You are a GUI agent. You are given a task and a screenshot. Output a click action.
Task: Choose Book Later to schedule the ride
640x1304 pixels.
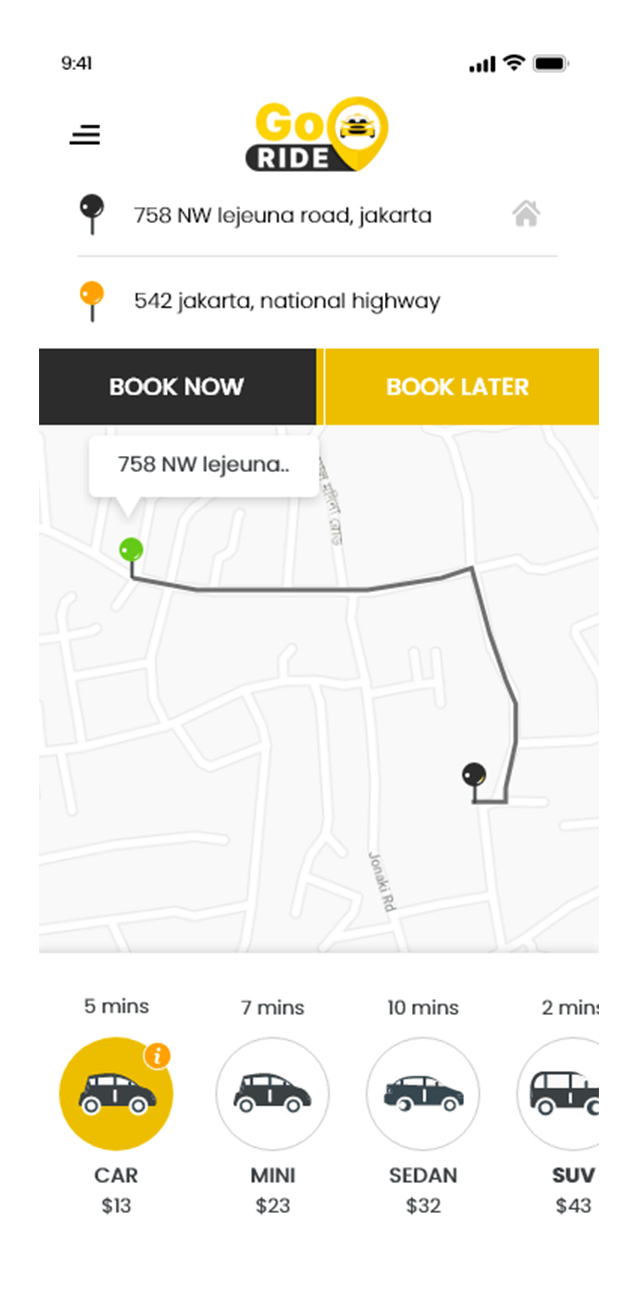[x=458, y=387]
